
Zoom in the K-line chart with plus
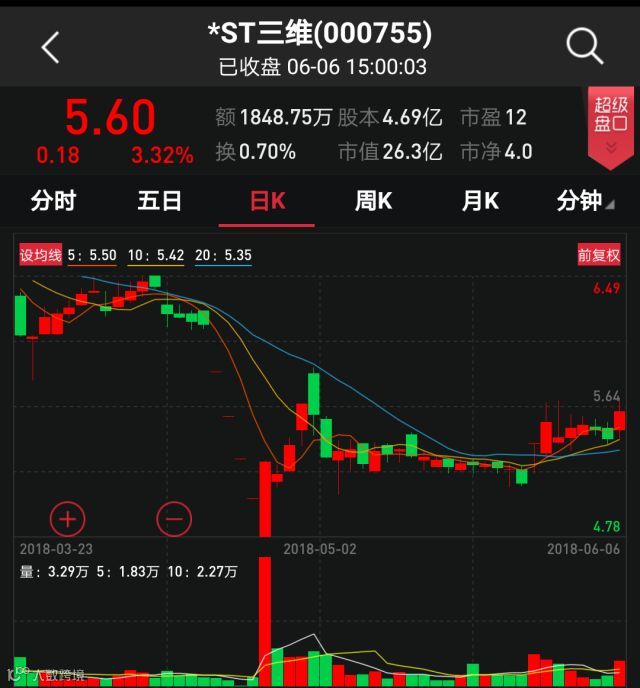click(x=68, y=518)
